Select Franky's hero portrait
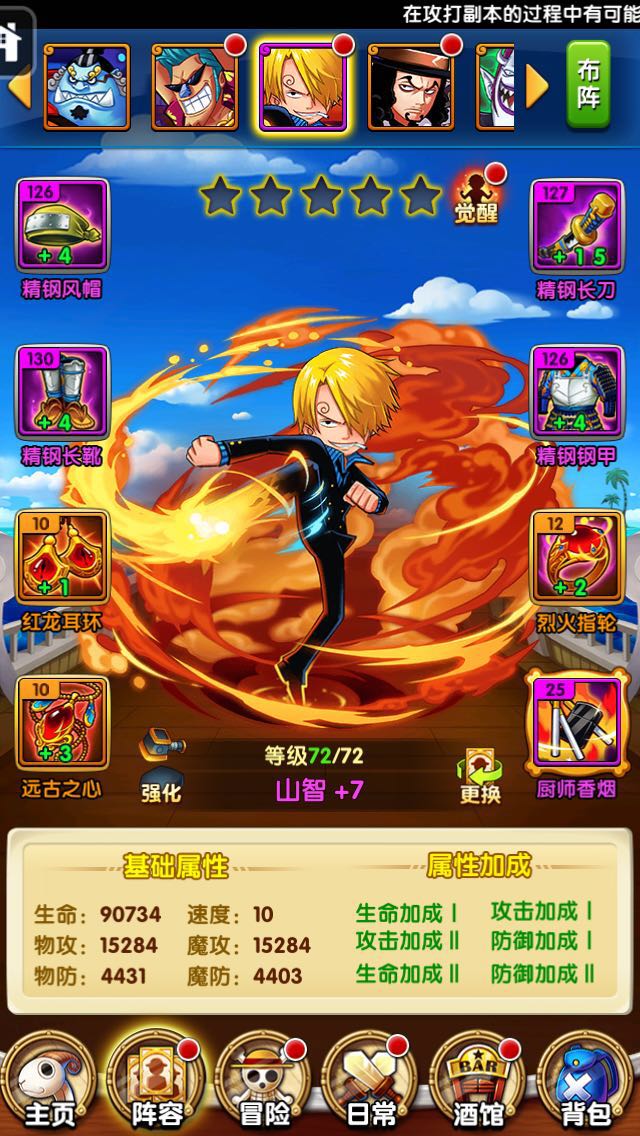This screenshot has width=640, height=1136. click(195, 86)
